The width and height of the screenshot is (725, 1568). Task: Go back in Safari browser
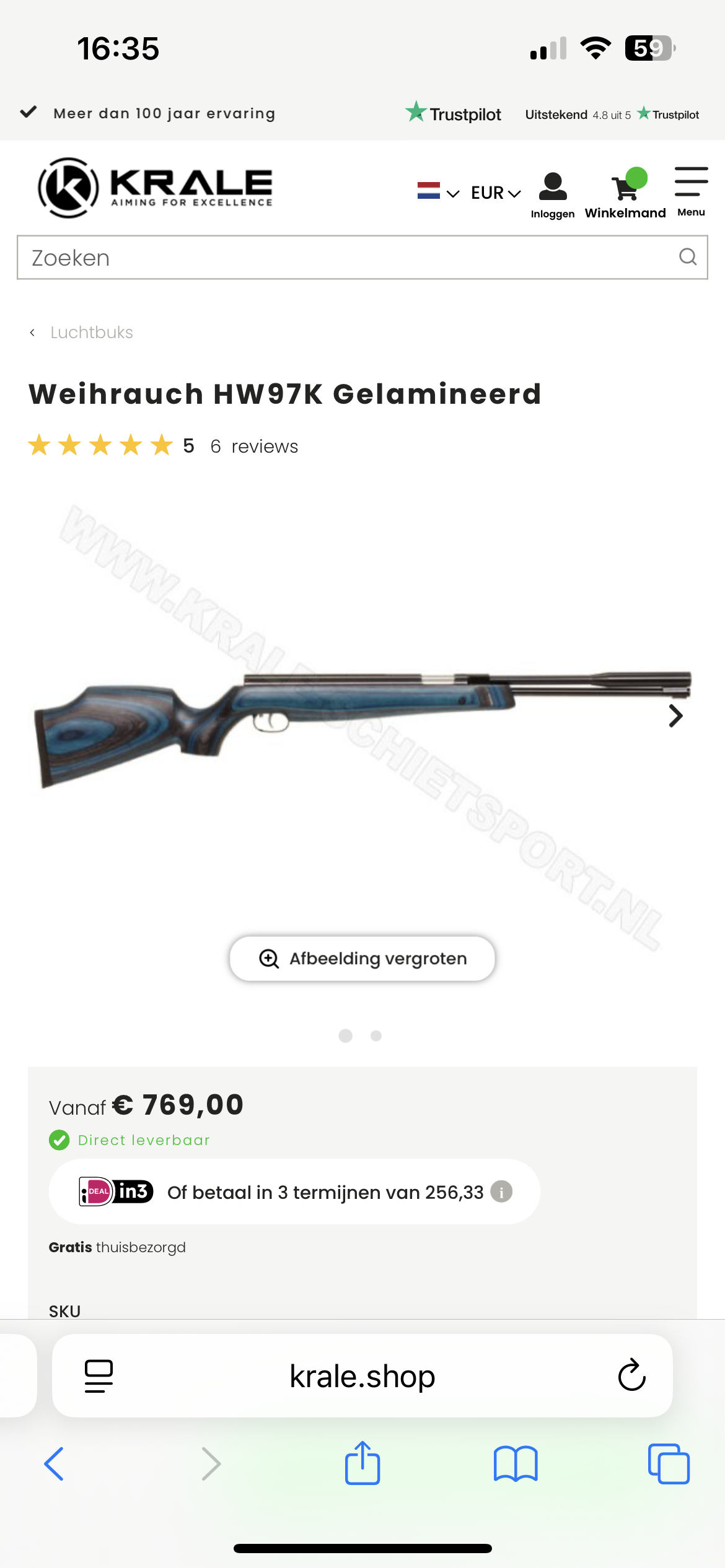pyautogui.click(x=54, y=1464)
